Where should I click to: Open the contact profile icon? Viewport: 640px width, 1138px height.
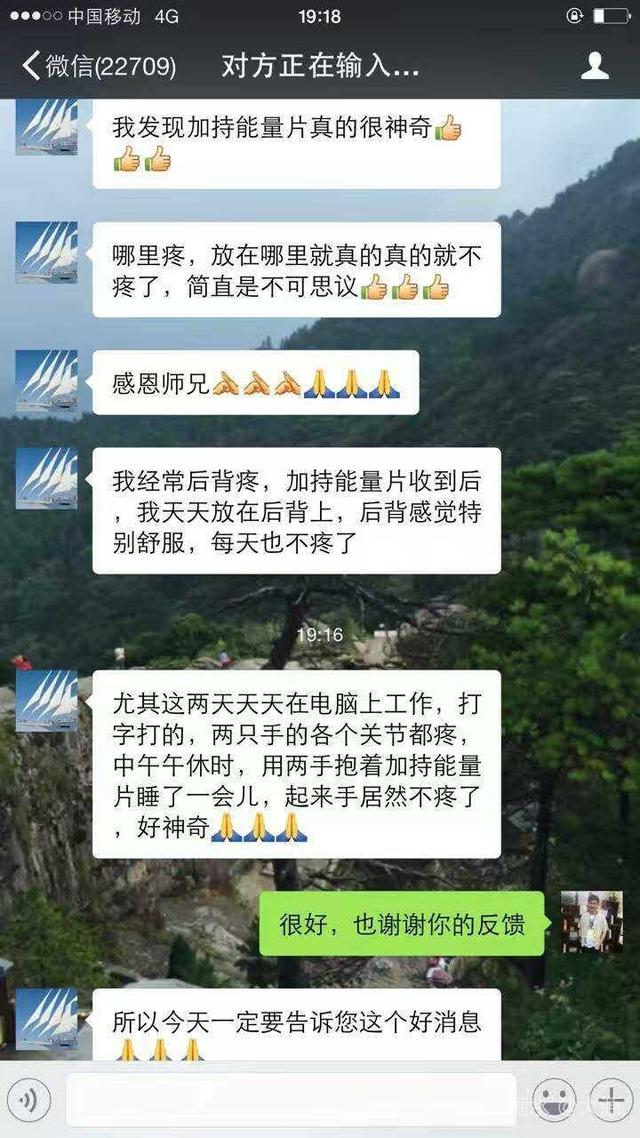[x=595, y=67]
